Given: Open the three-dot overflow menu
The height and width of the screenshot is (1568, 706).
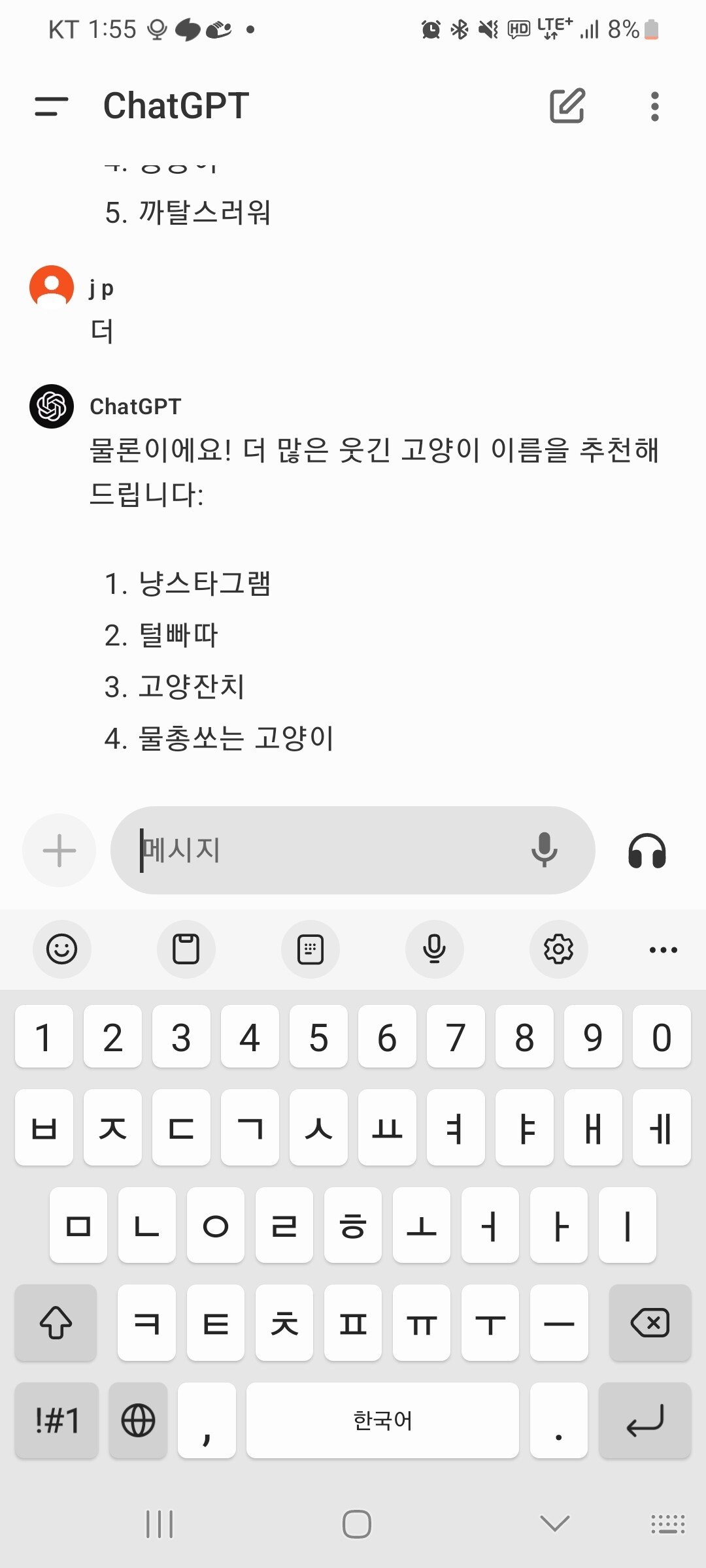Looking at the screenshot, I should pos(654,106).
